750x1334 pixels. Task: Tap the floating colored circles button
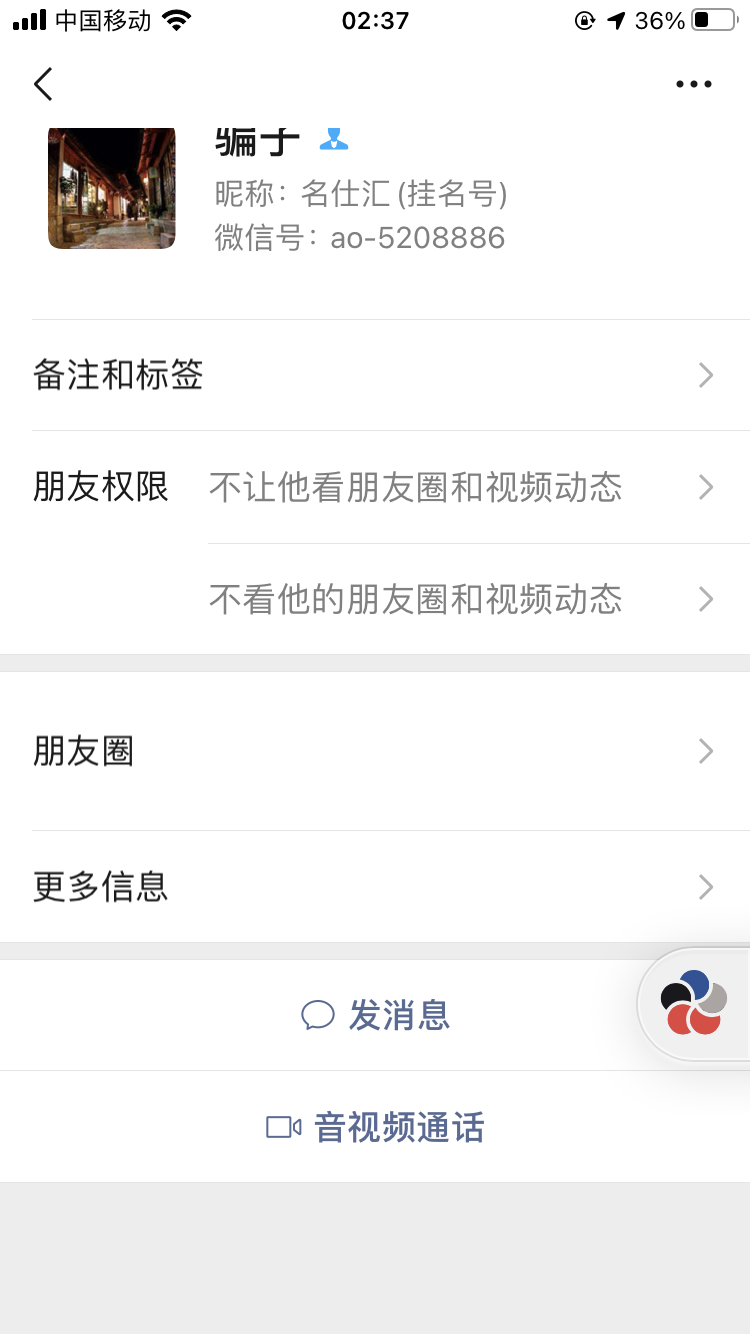[x=693, y=1003]
